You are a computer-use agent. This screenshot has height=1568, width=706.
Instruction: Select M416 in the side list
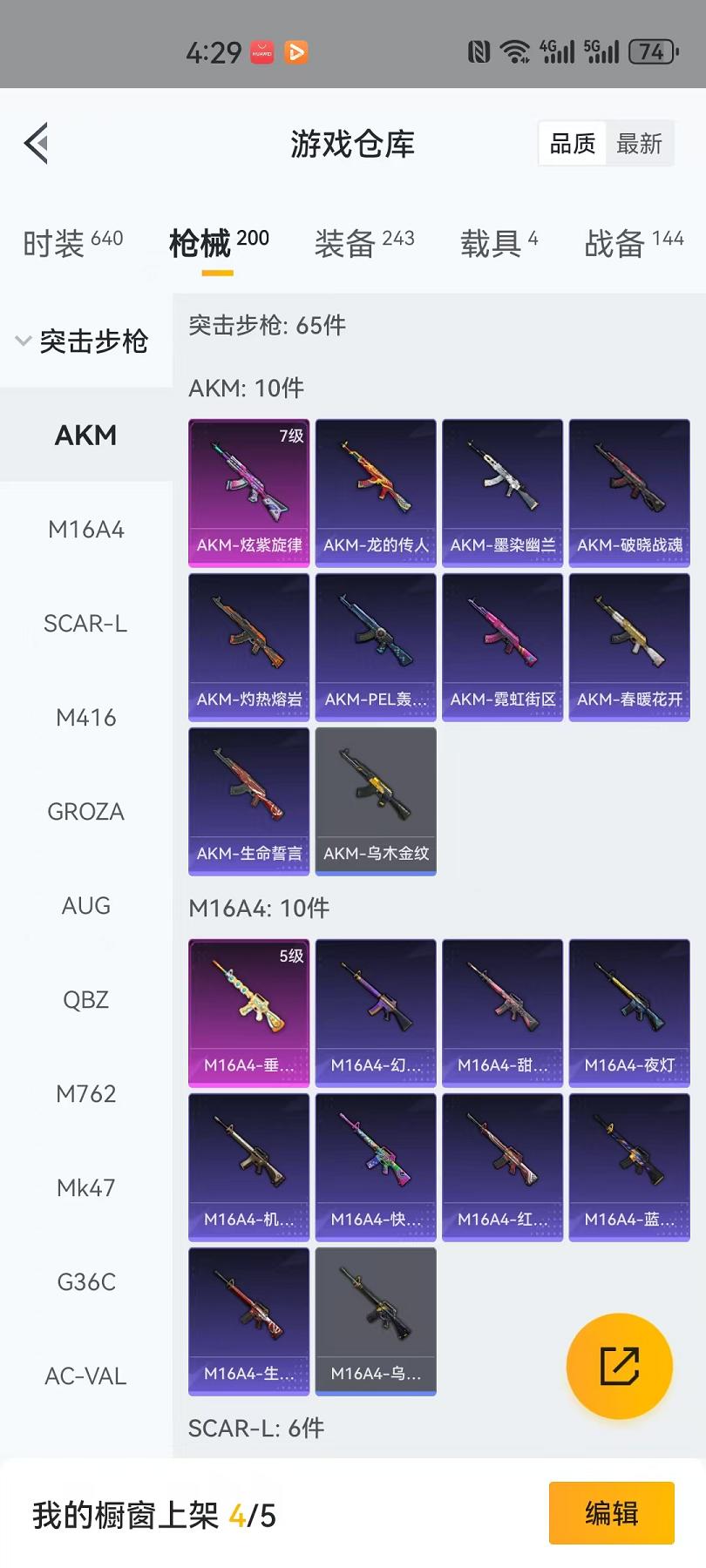[86, 718]
